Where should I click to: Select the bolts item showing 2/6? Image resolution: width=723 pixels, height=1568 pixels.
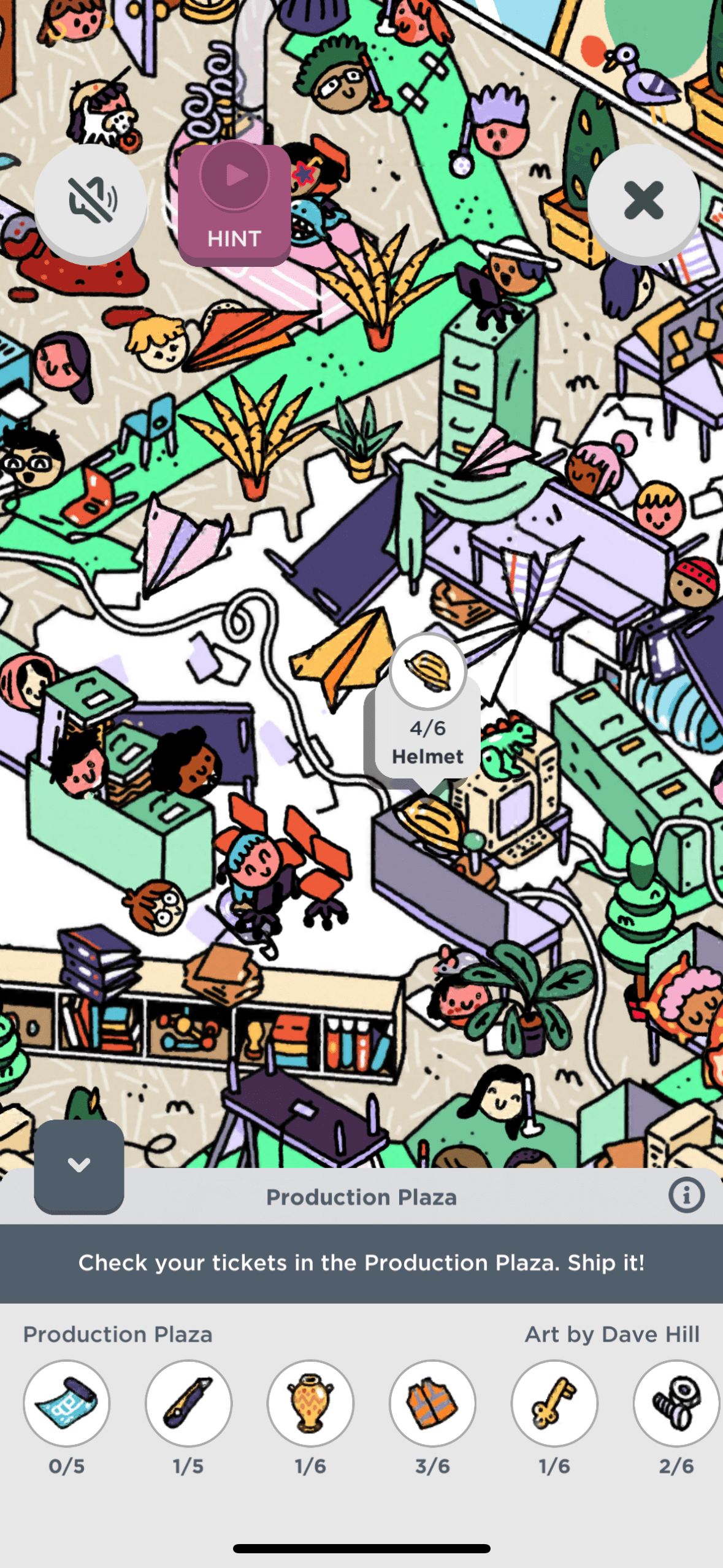(676, 1404)
